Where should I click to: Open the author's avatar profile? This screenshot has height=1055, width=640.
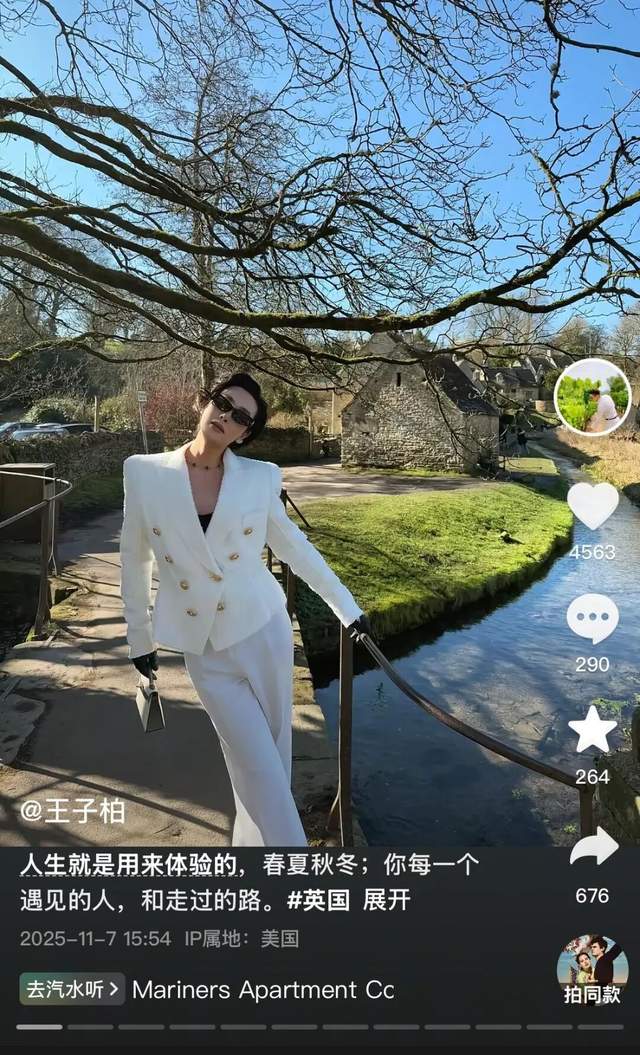point(592,397)
